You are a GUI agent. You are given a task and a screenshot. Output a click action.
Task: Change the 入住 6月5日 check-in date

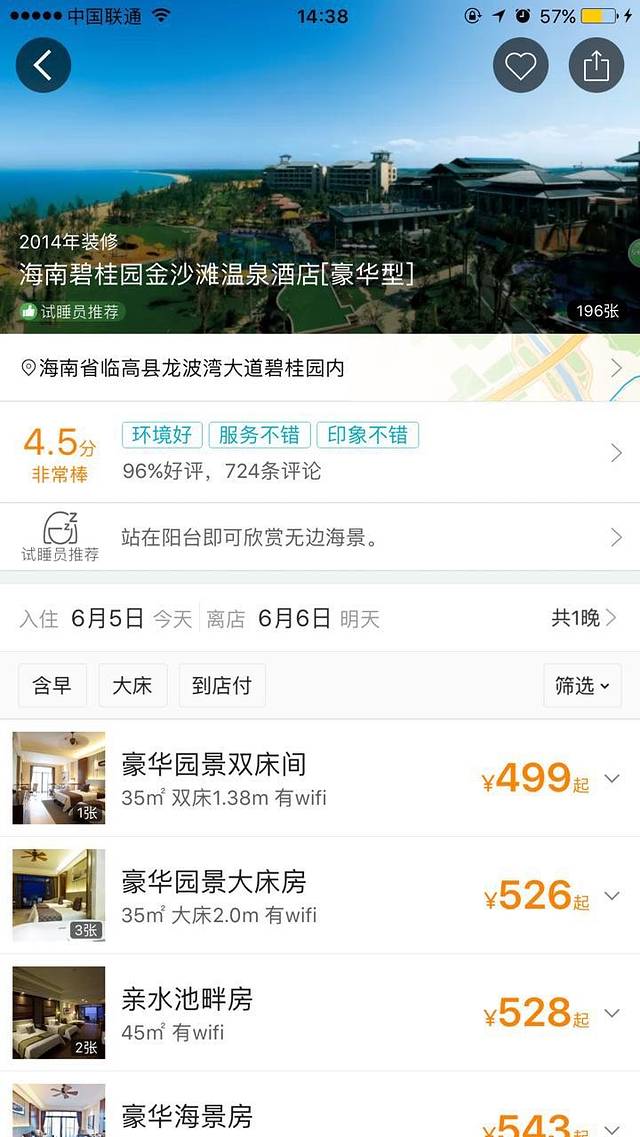tap(107, 618)
